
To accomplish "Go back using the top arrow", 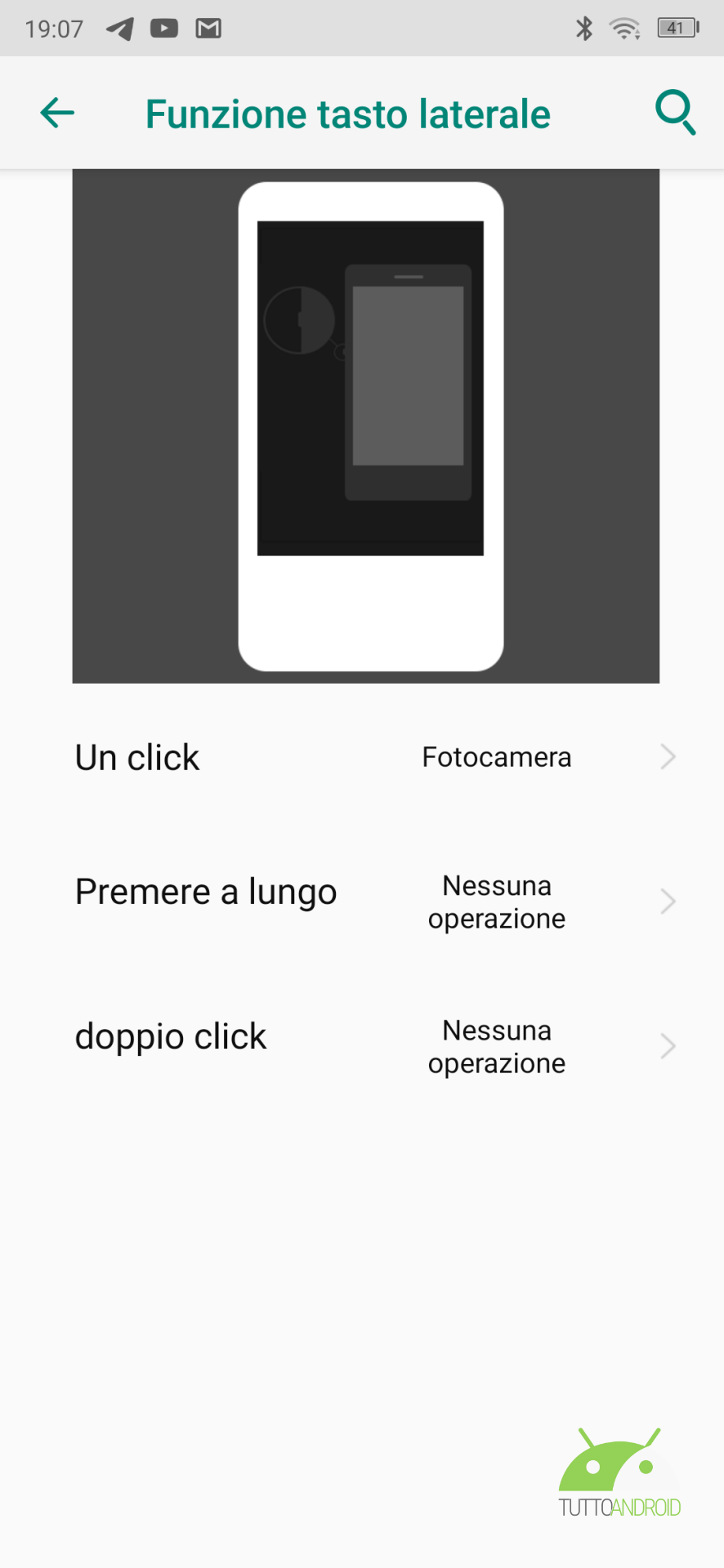I will click(57, 113).
